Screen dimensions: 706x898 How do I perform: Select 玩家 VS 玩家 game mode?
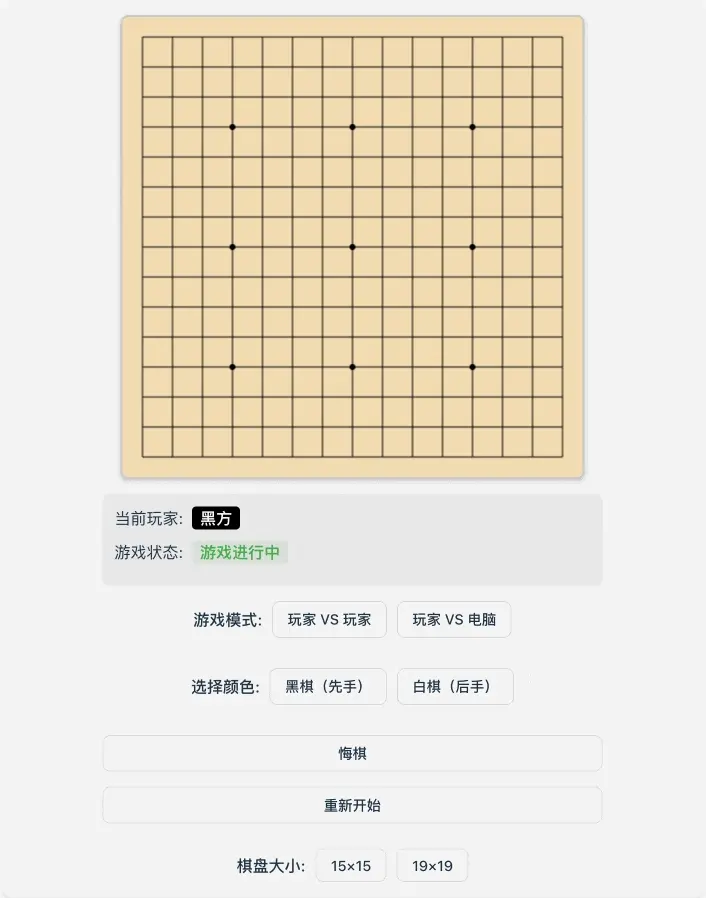pyautogui.click(x=329, y=620)
